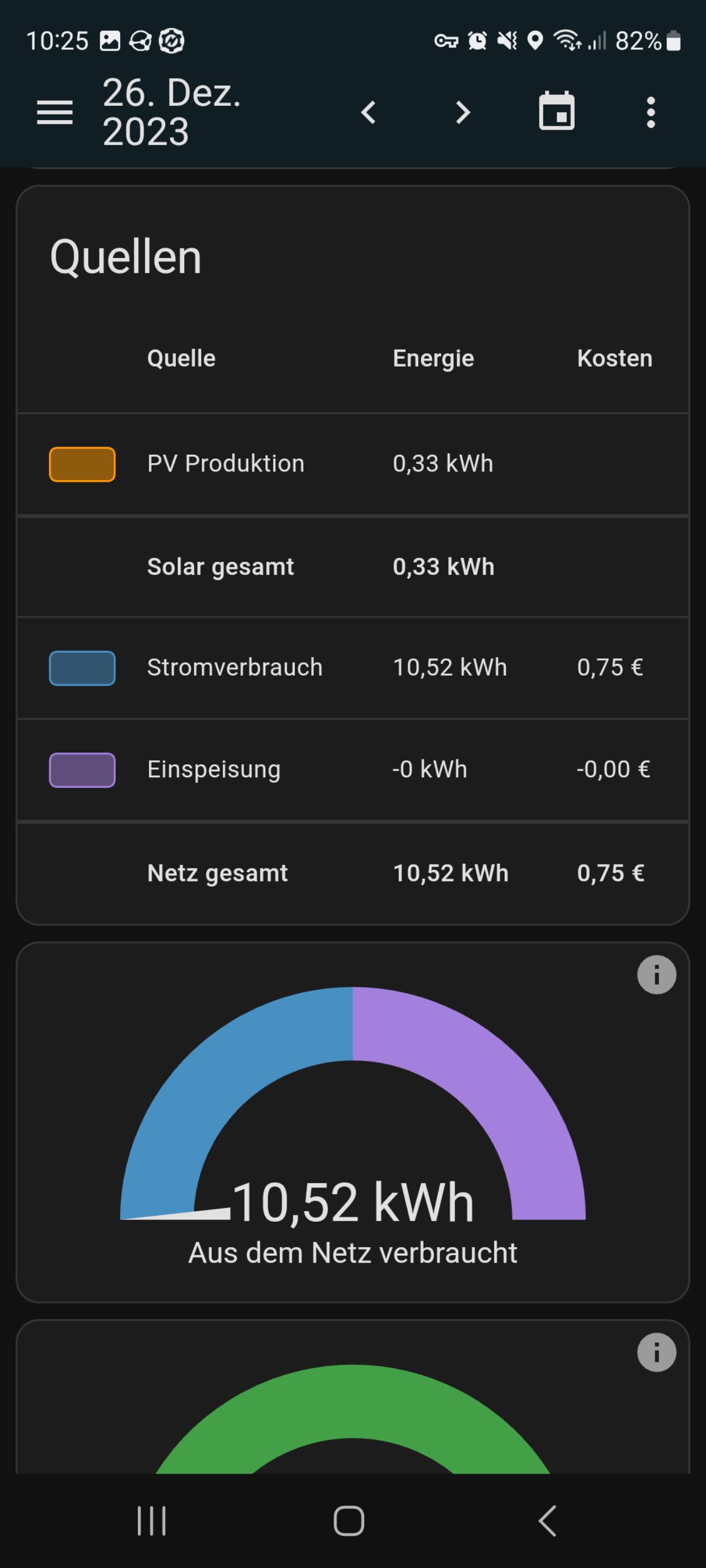Open the Stromverbrauch source row

coord(352,668)
